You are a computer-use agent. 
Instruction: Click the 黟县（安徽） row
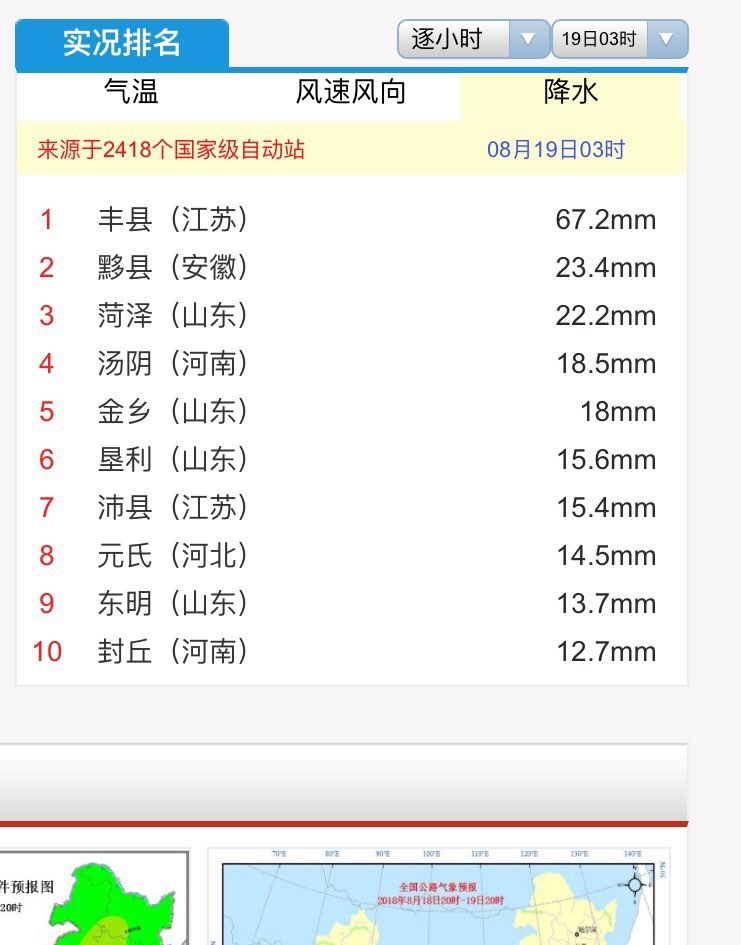pyautogui.click(x=300, y=267)
